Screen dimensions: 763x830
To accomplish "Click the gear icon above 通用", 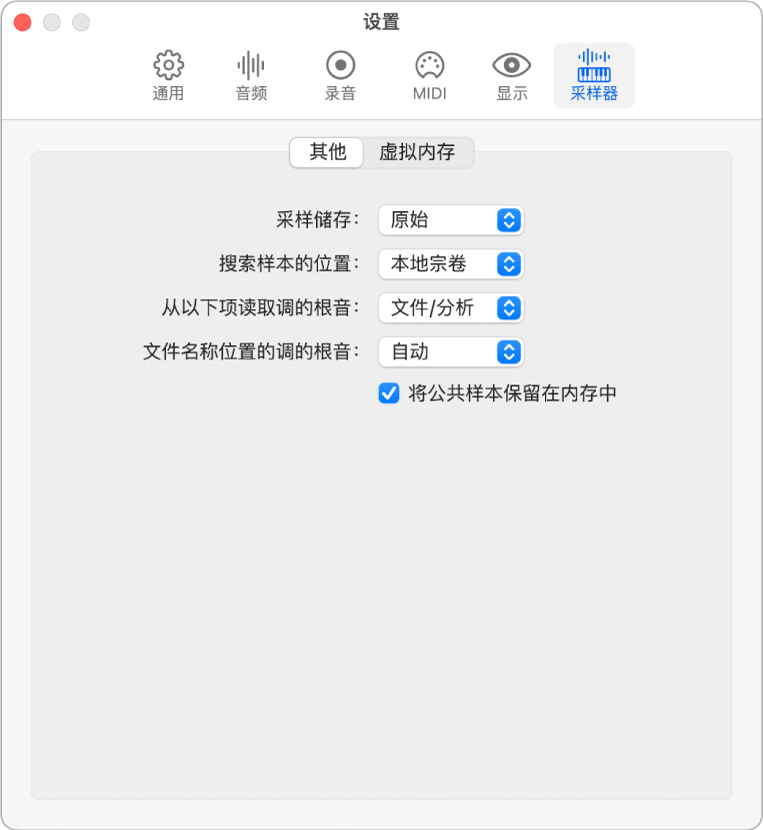I will (x=167, y=65).
